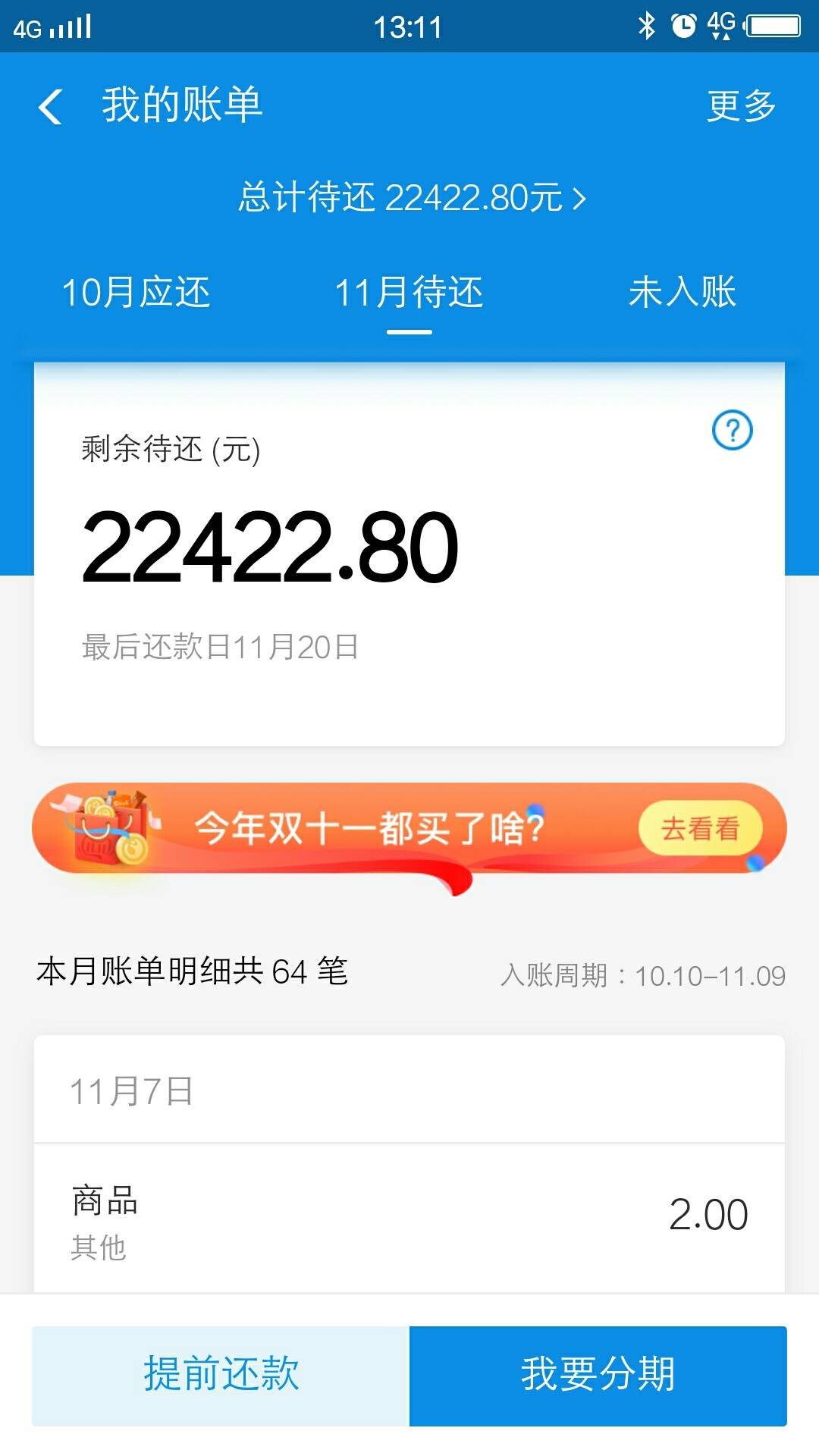Select the 11月待还 tab
Viewport: 819px width, 1456px height.
pyautogui.click(x=409, y=293)
